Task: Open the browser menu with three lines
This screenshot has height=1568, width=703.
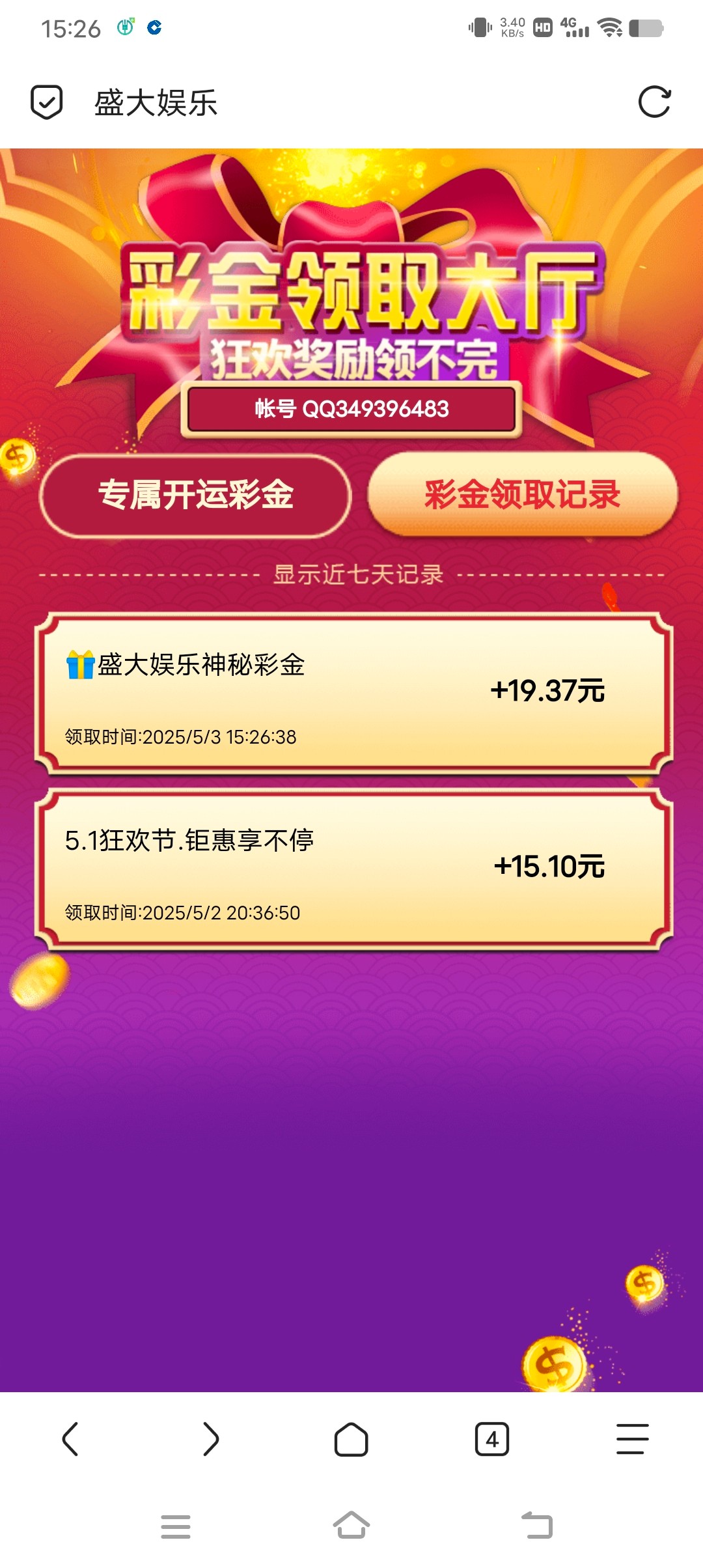Action: (632, 1439)
